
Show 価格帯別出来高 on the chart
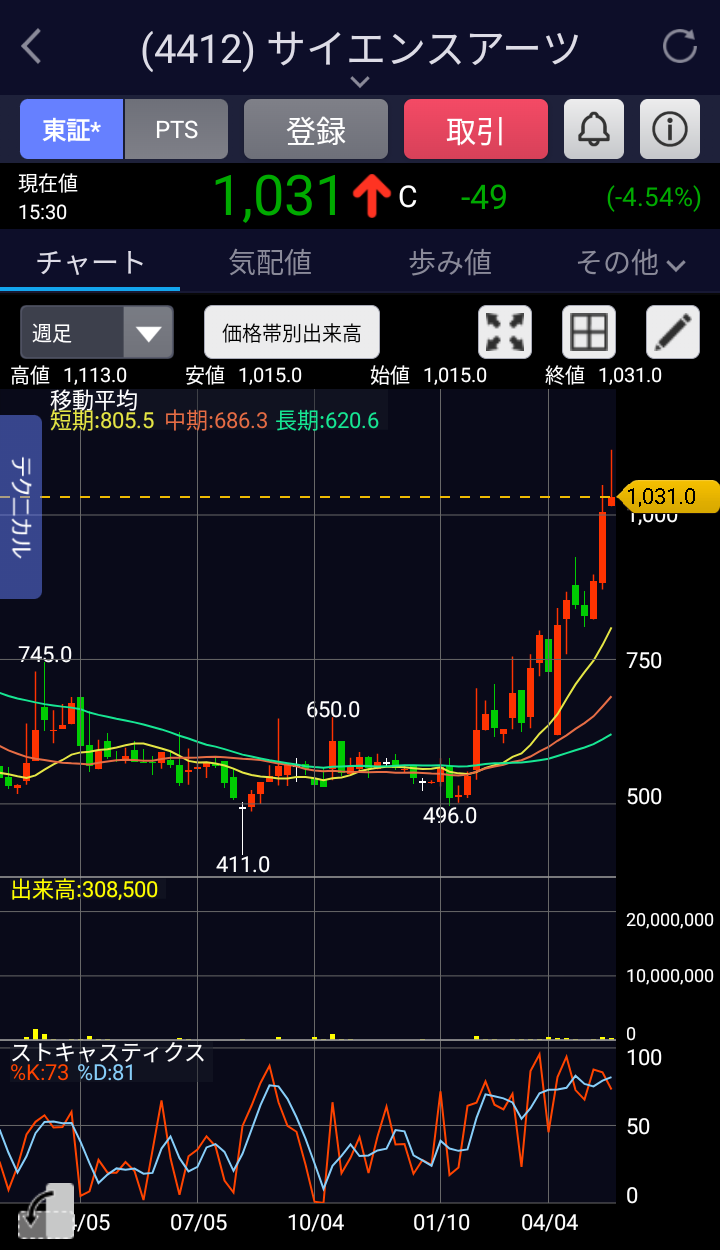click(292, 332)
